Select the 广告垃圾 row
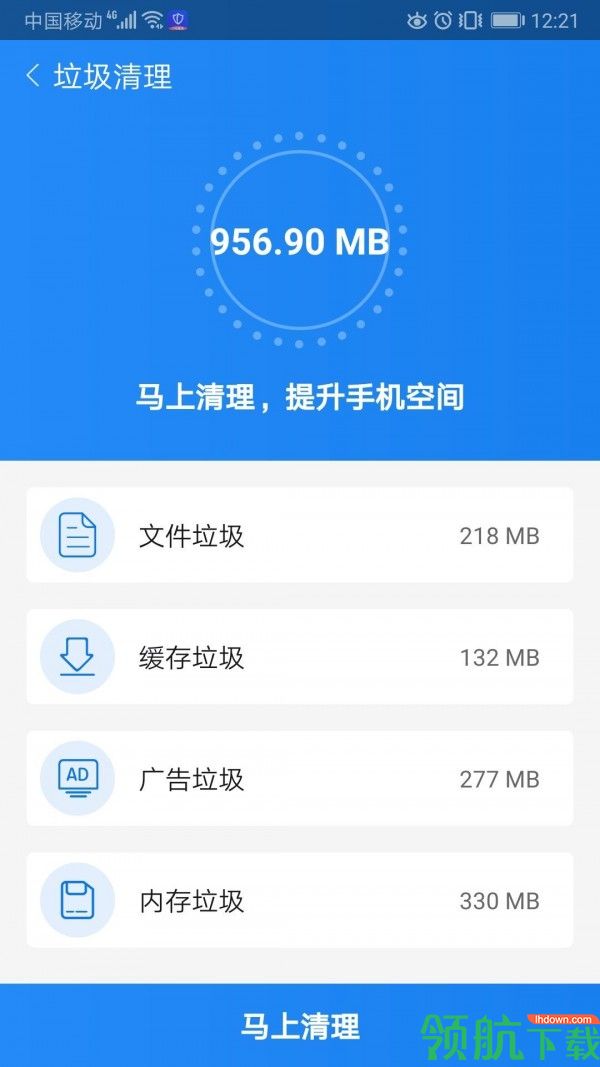Image resolution: width=600 pixels, height=1067 pixels. pos(299,779)
